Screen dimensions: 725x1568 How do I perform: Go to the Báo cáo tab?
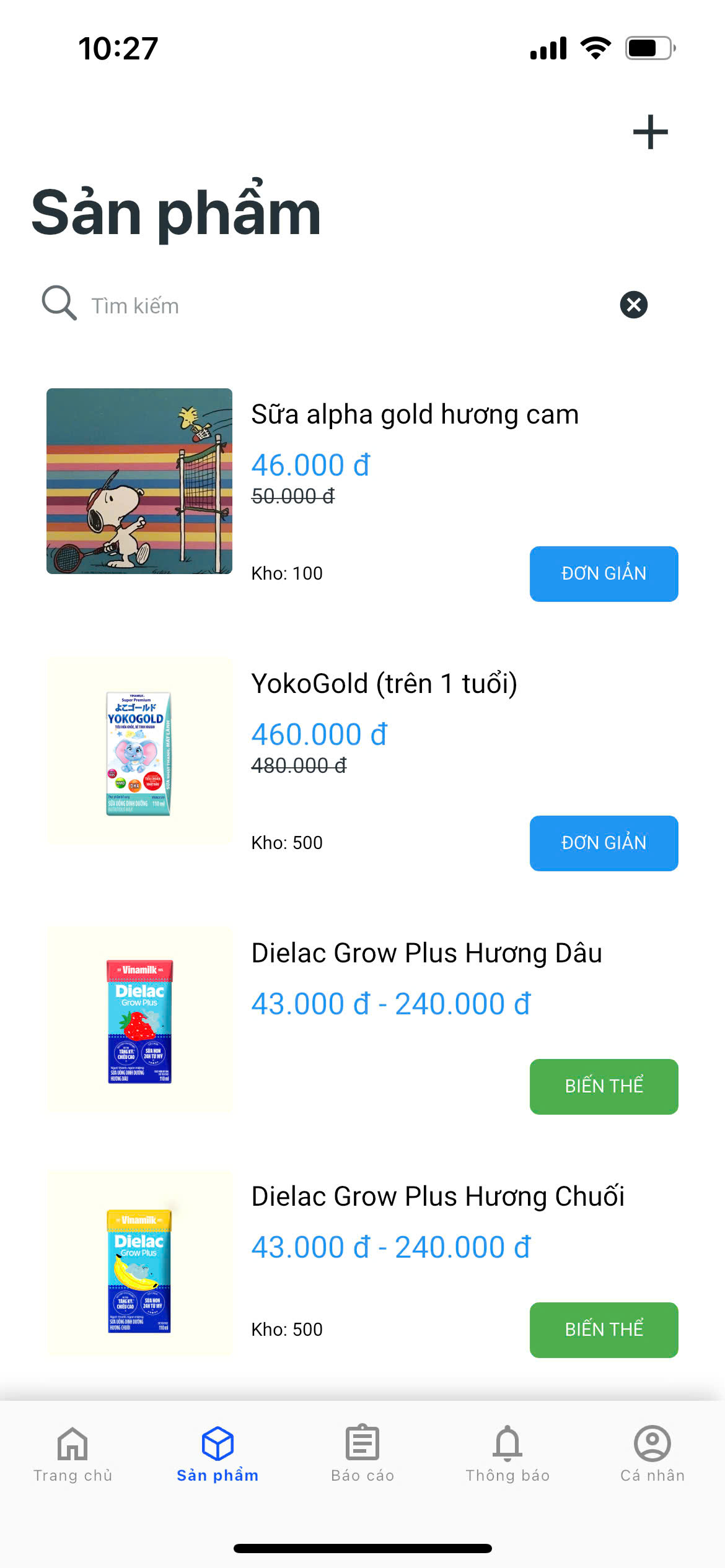(362, 1454)
